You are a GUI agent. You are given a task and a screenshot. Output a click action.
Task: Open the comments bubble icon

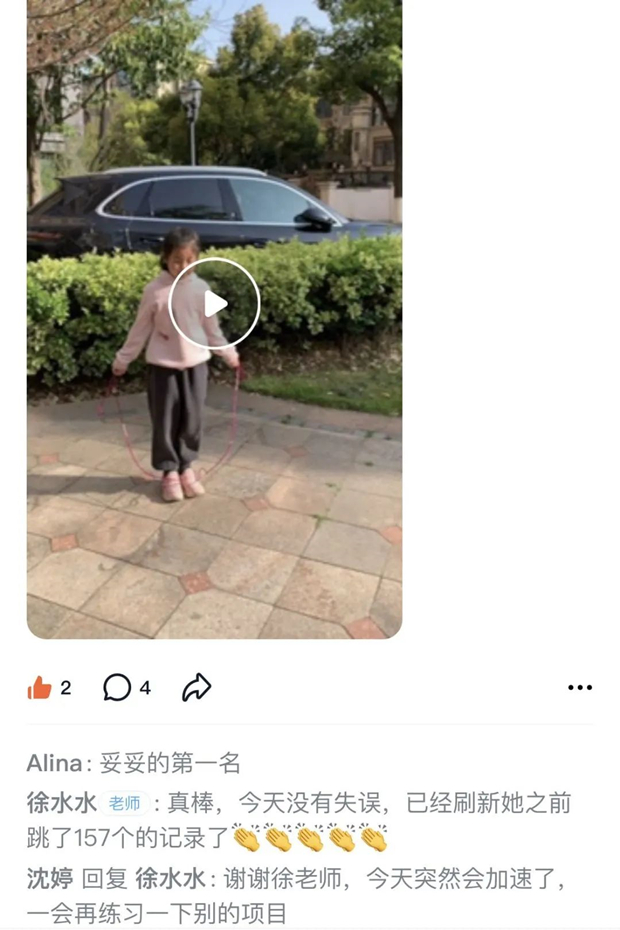(117, 687)
